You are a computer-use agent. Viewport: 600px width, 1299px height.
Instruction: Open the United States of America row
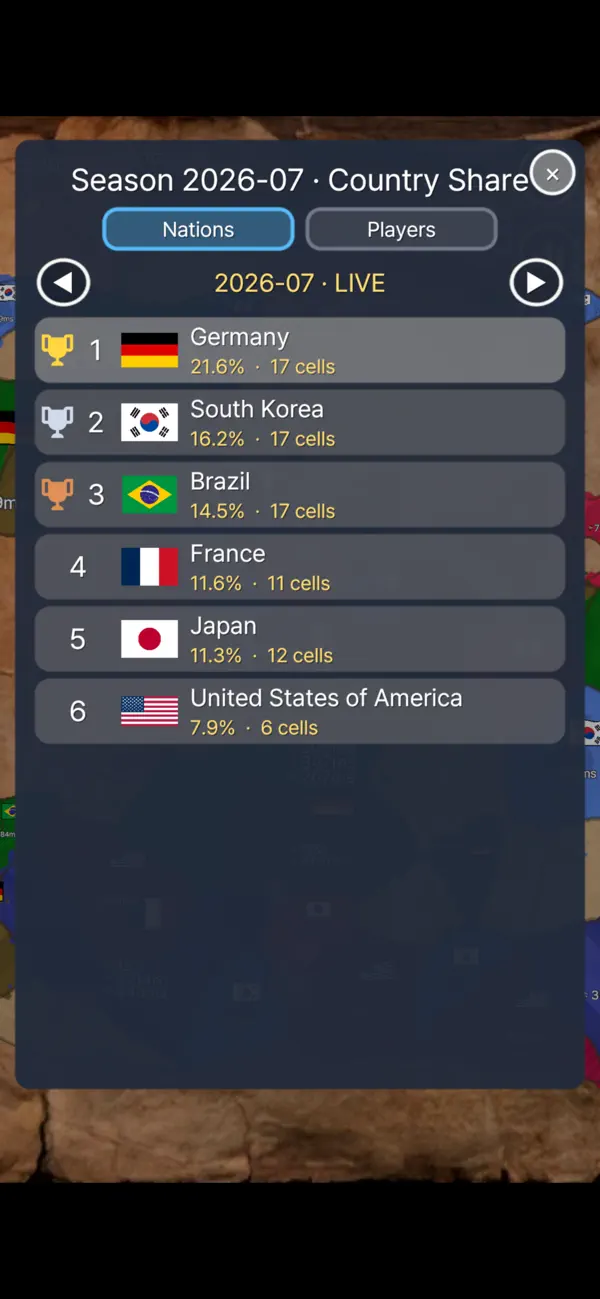click(x=300, y=711)
